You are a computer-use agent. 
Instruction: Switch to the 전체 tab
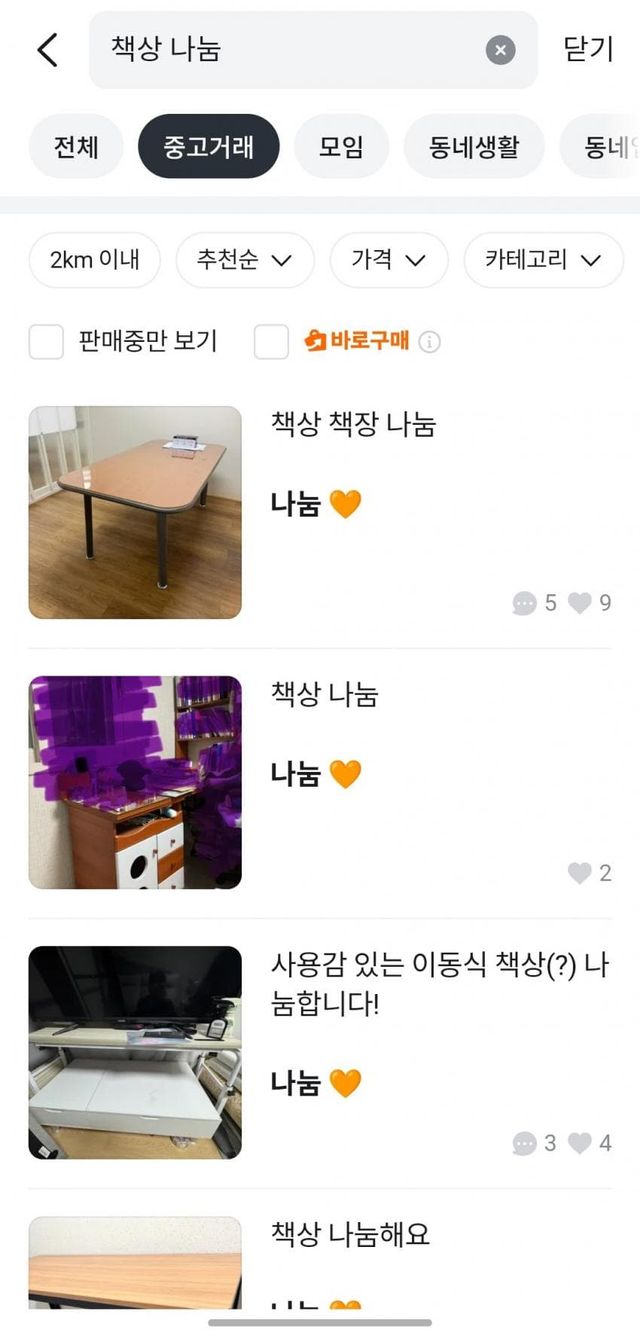pyautogui.click(x=76, y=147)
